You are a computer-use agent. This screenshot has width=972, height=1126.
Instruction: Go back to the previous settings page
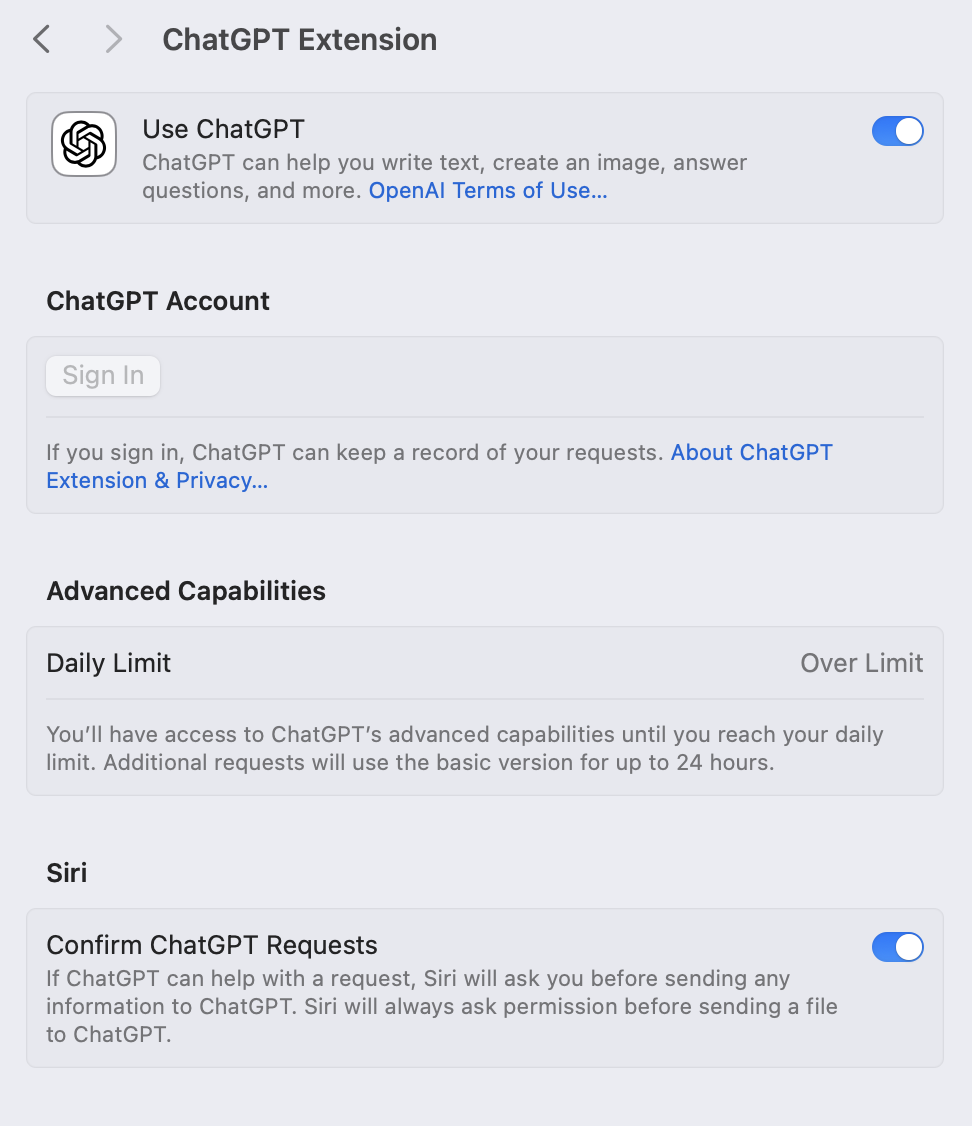click(x=41, y=40)
